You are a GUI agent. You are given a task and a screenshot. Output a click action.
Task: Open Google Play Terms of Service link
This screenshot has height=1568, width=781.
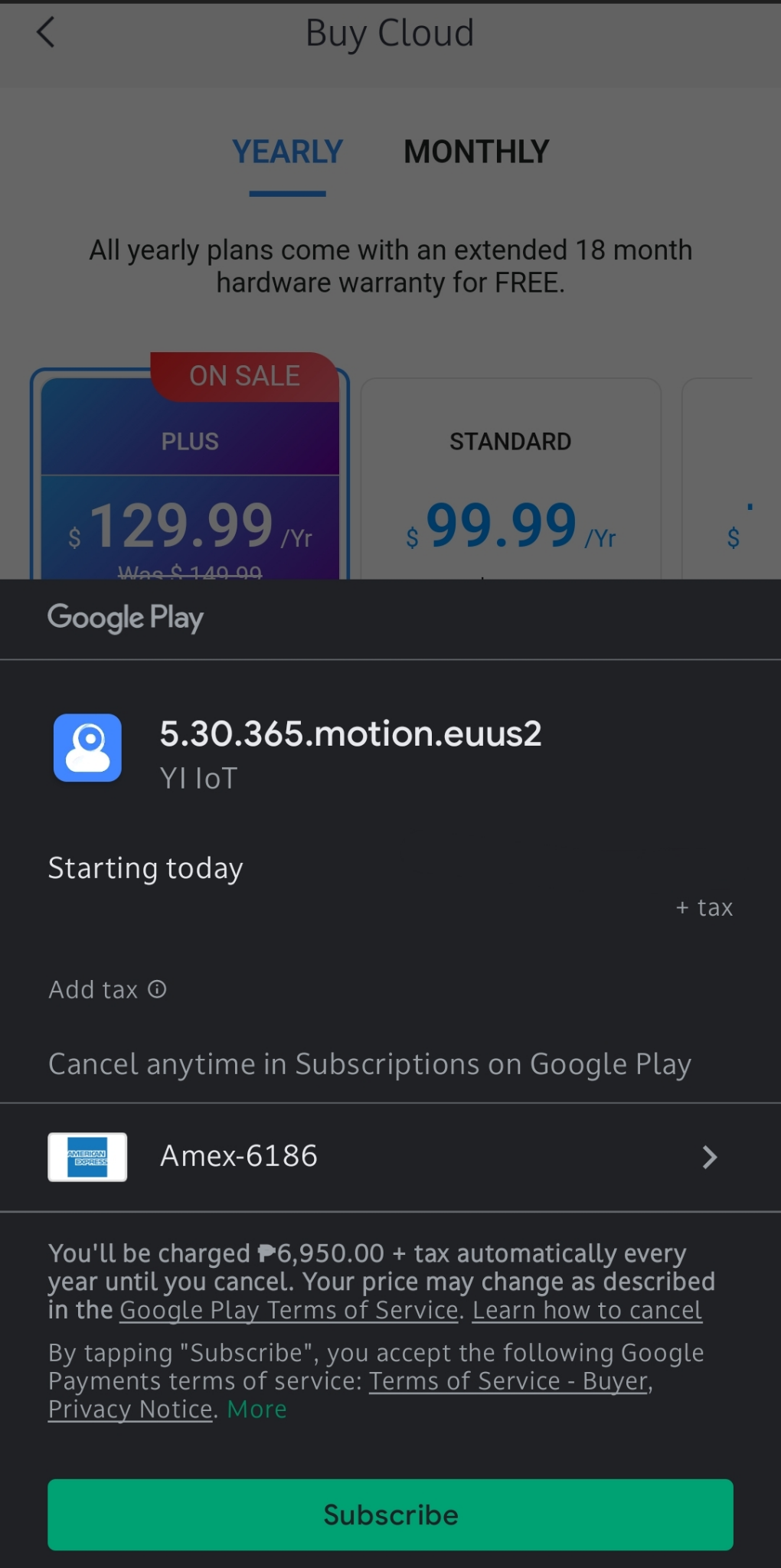[289, 1310]
